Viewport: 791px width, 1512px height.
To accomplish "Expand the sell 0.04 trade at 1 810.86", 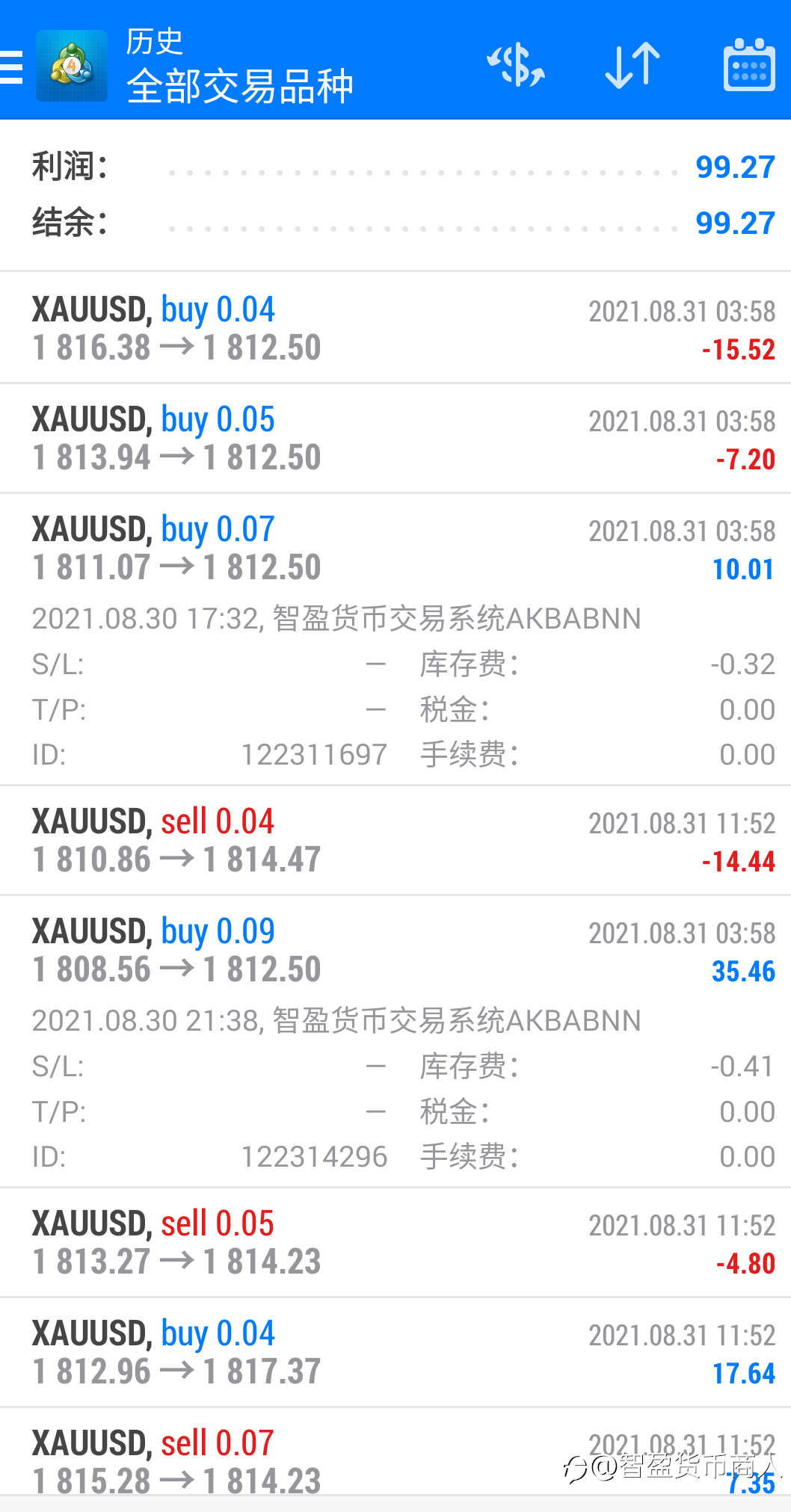I will 395,841.
